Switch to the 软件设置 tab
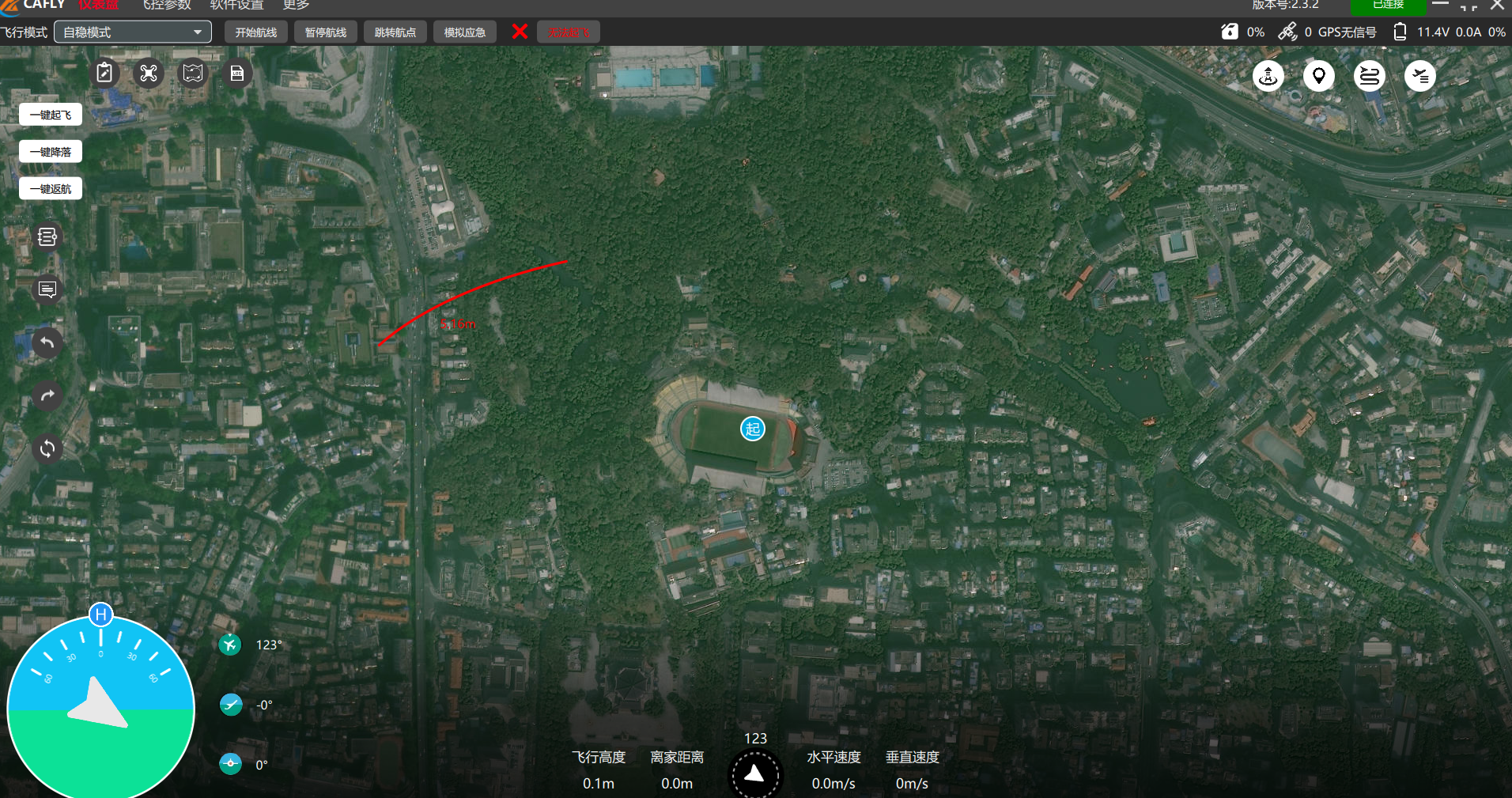This screenshot has width=1512, height=798. pos(236,5)
